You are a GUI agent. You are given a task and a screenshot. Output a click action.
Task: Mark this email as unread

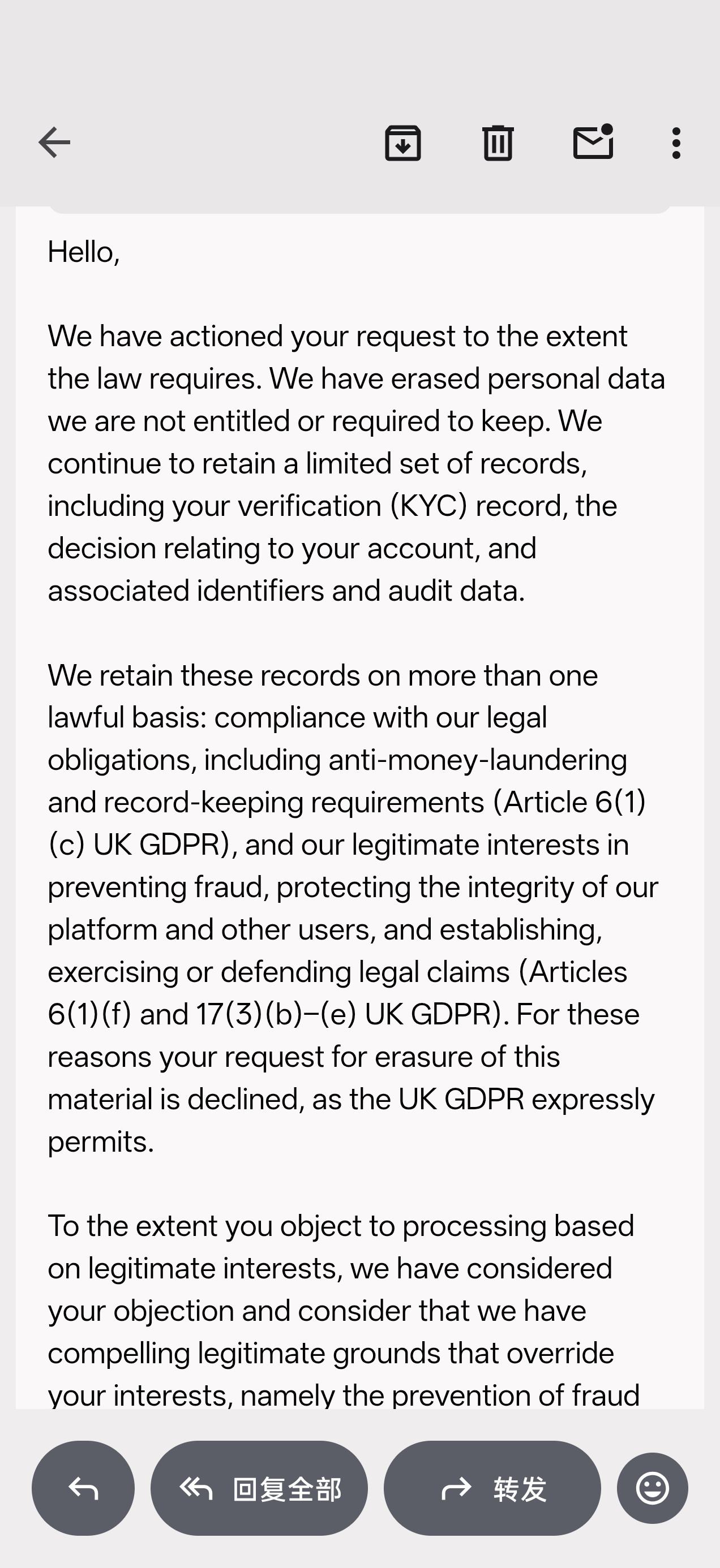[x=593, y=142]
